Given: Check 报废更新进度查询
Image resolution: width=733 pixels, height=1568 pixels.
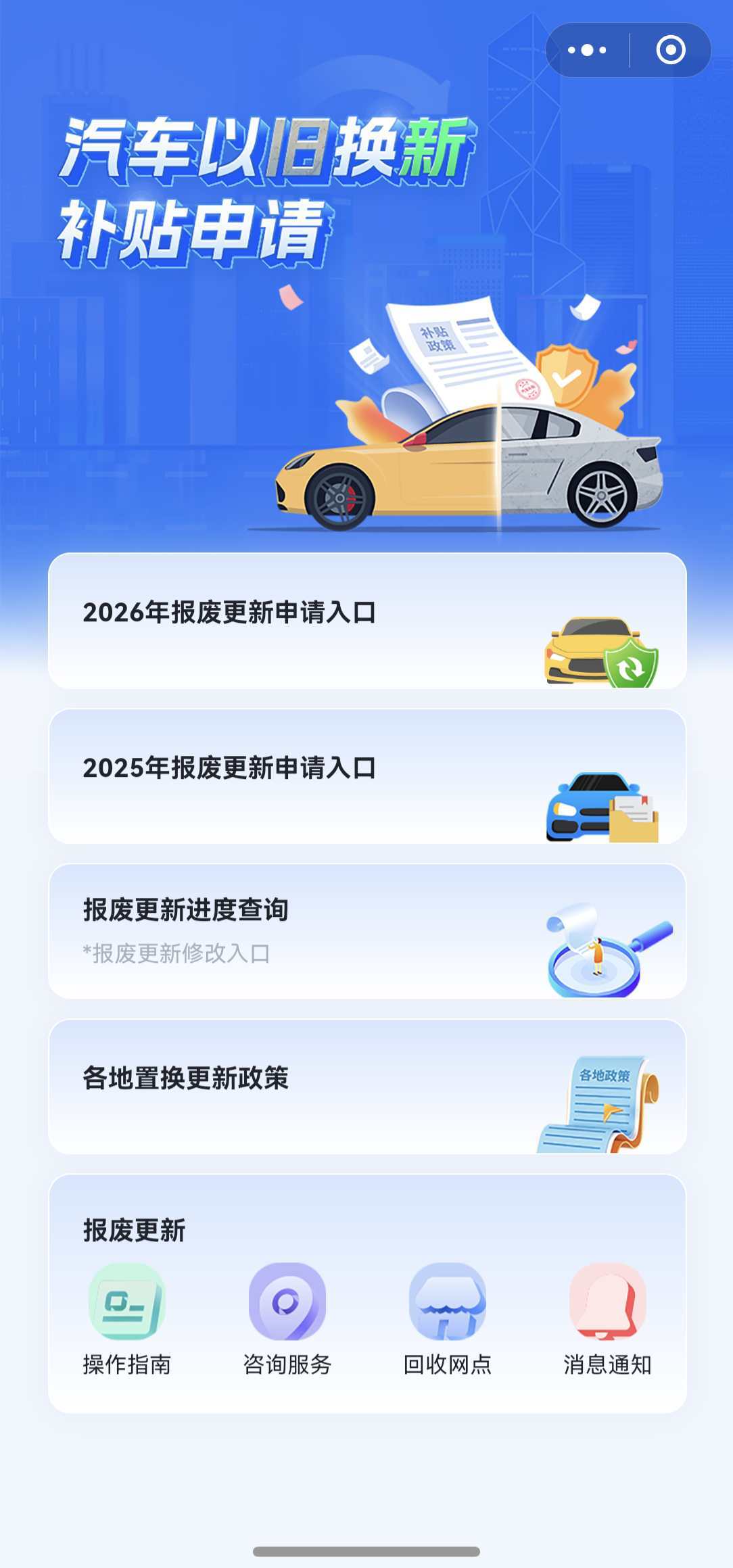Looking at the screenshot, I should [x=367, y=931].
